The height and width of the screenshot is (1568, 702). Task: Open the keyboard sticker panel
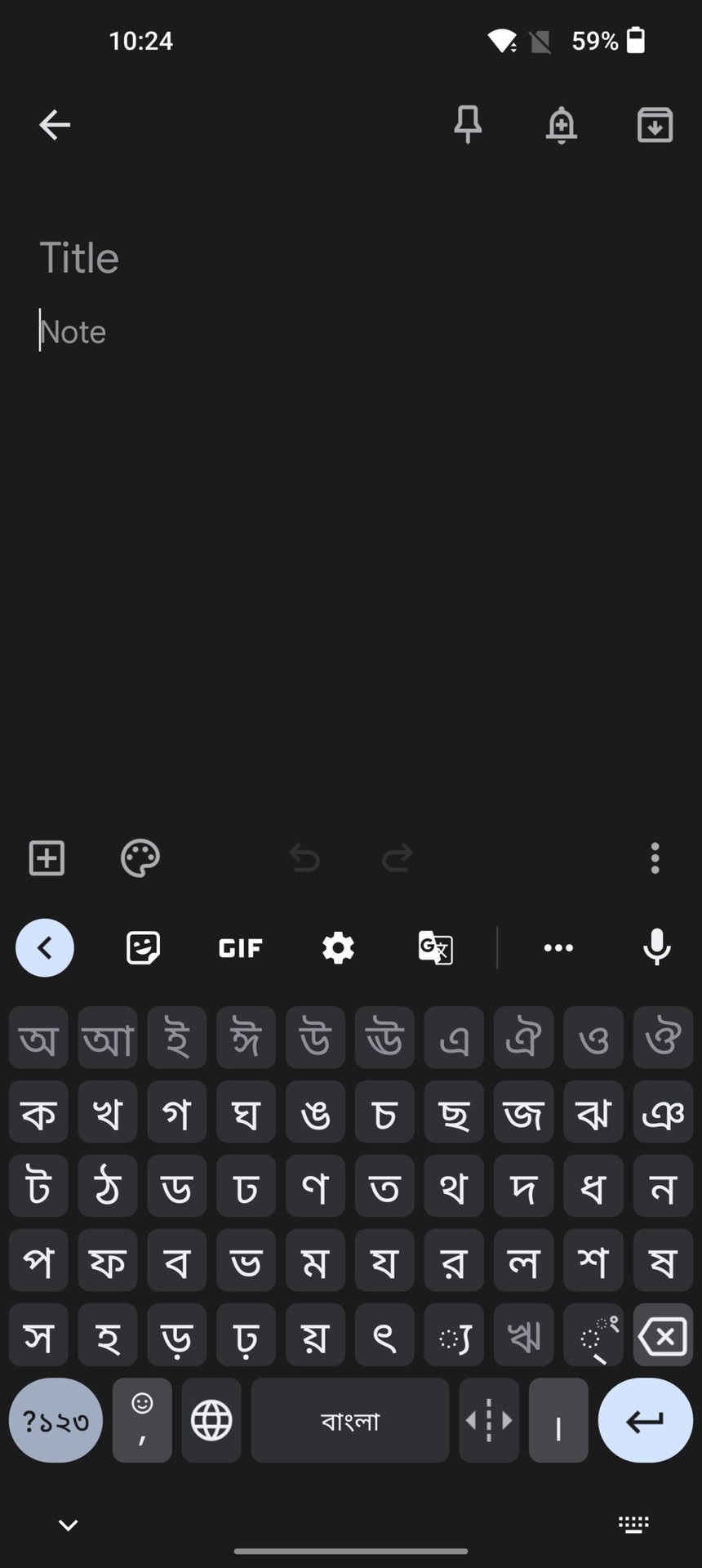[x=143, y=947]
